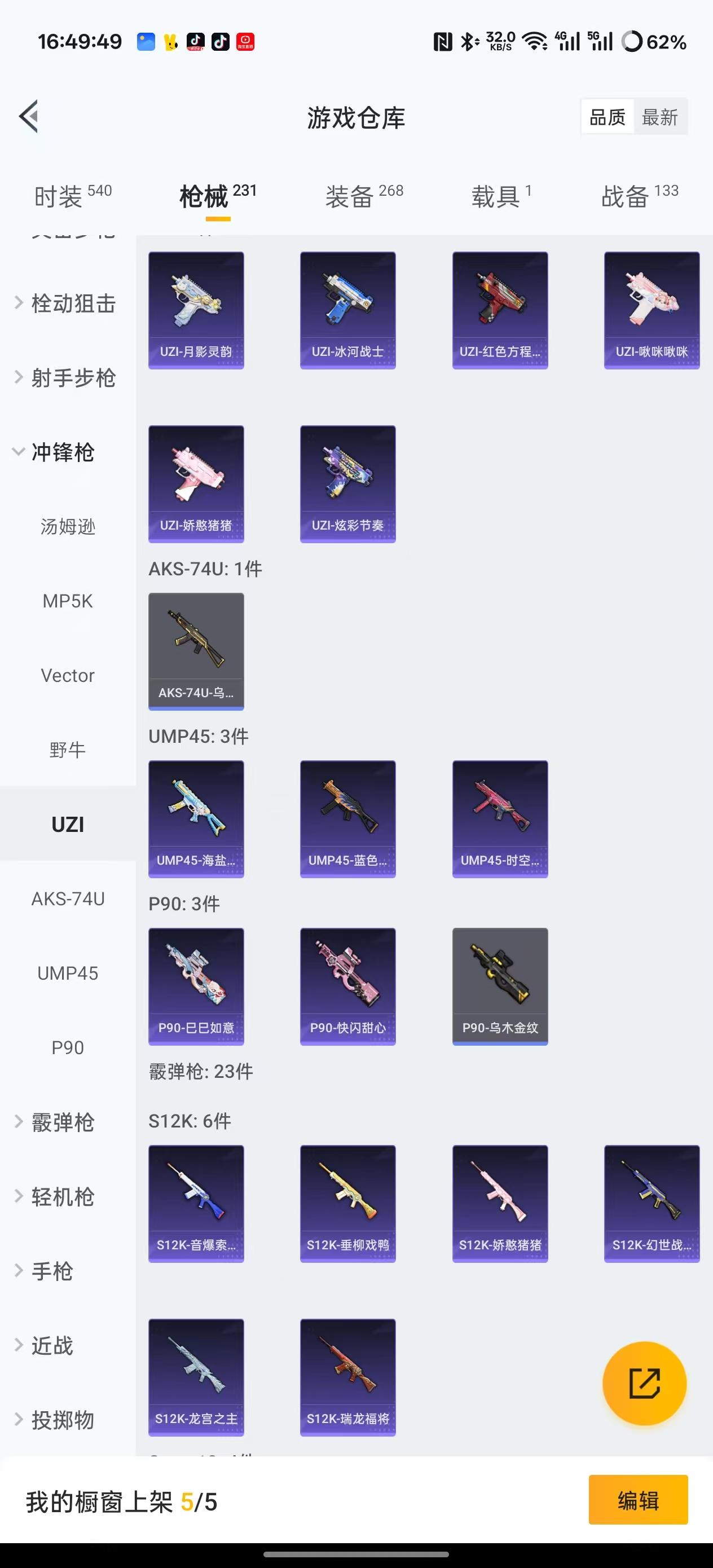Sort items by 最新
This screenshot has height=1568, width=713.
pos(660,117)
